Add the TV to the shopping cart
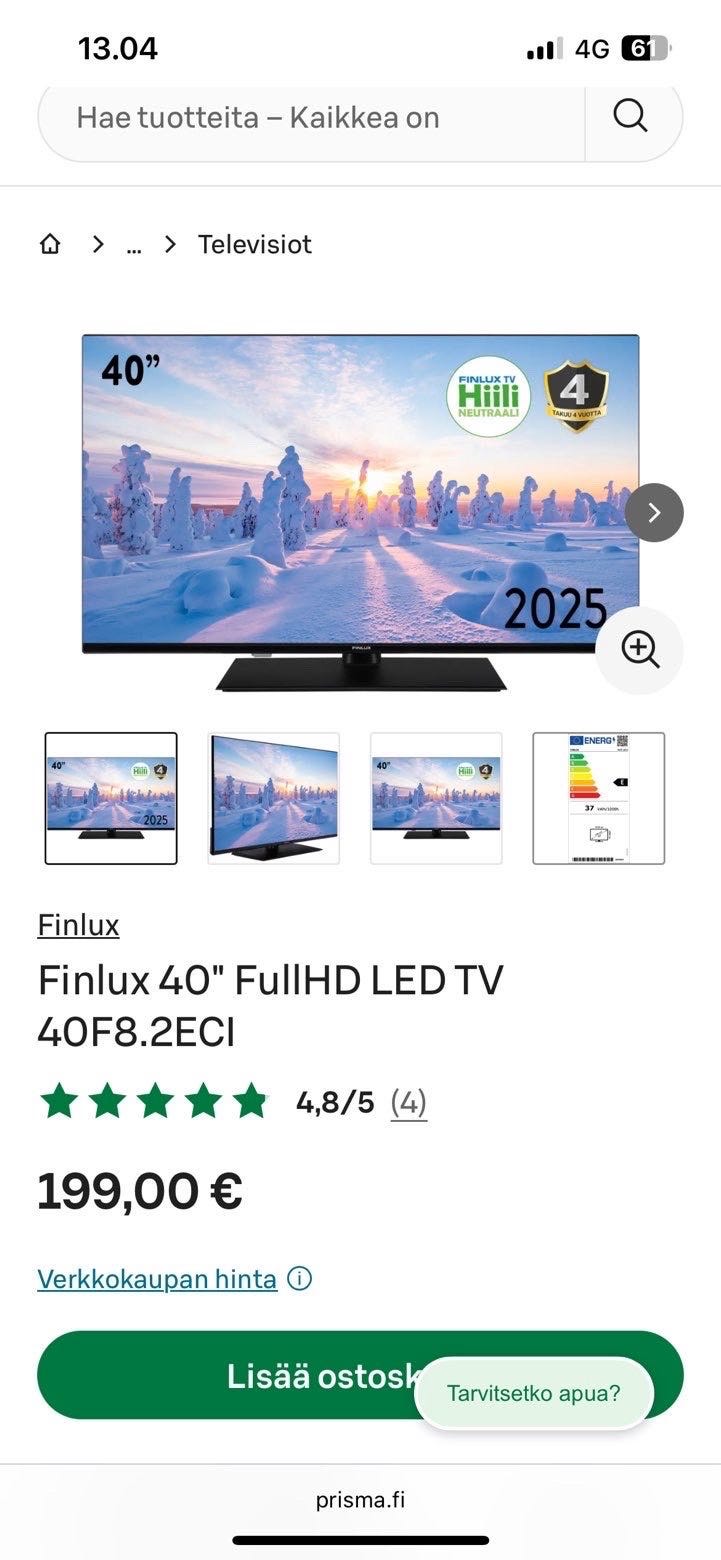 230,1375
